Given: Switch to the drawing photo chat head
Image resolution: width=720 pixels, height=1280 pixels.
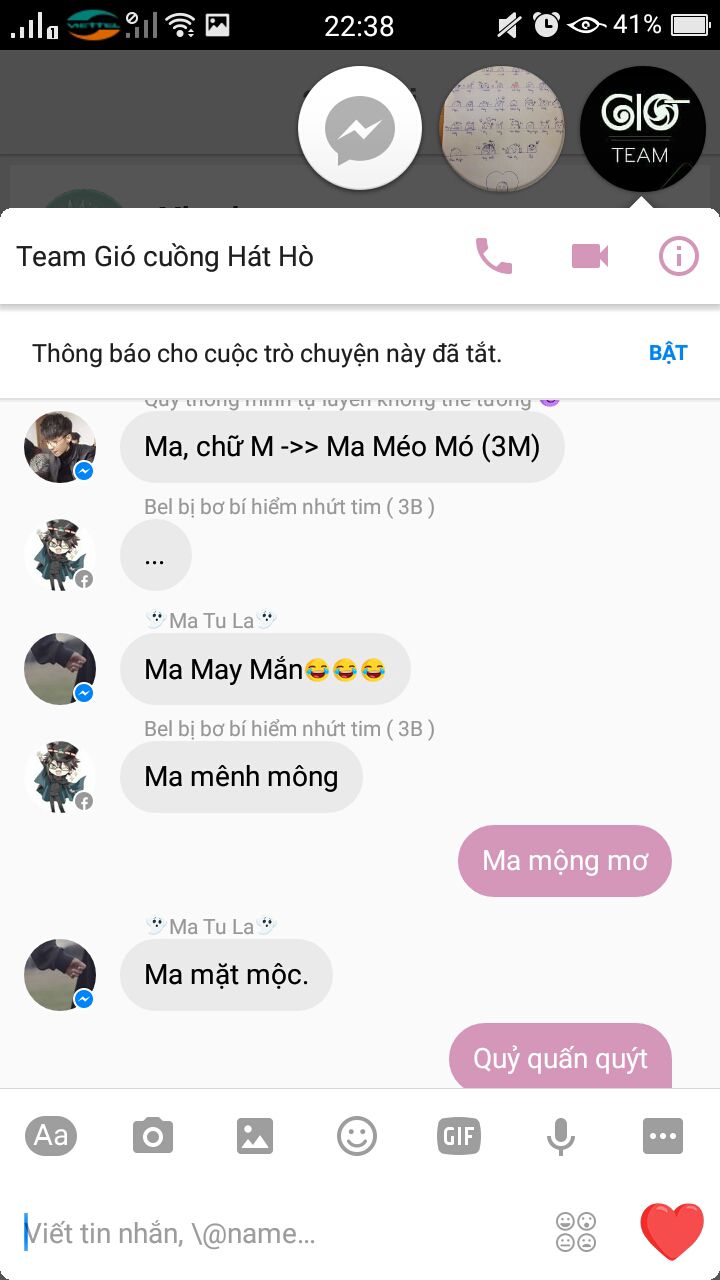Looking at the screenshot, I should [x=503, y=128].
